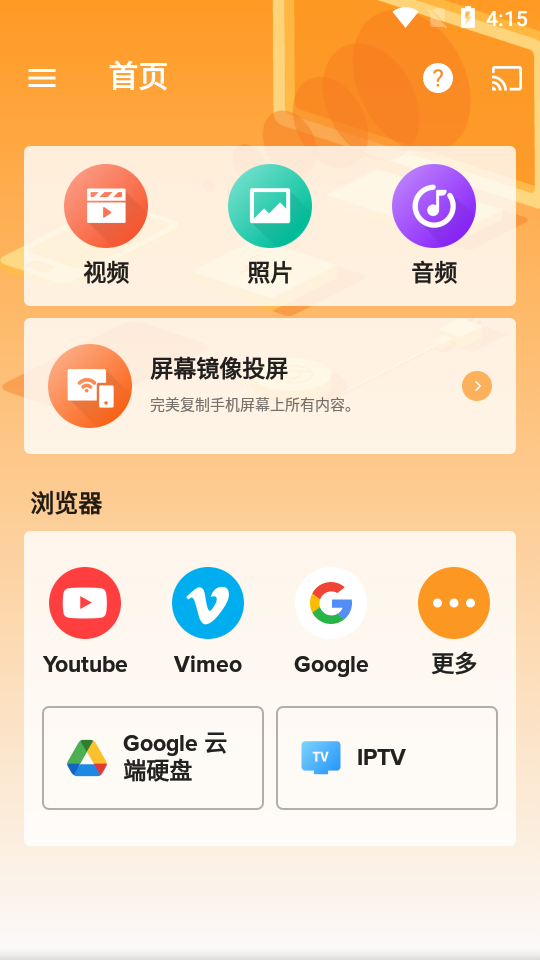The image size is (540, 960).
Task: Open Google 云端硬盘 drive
Action: [153, 758]
